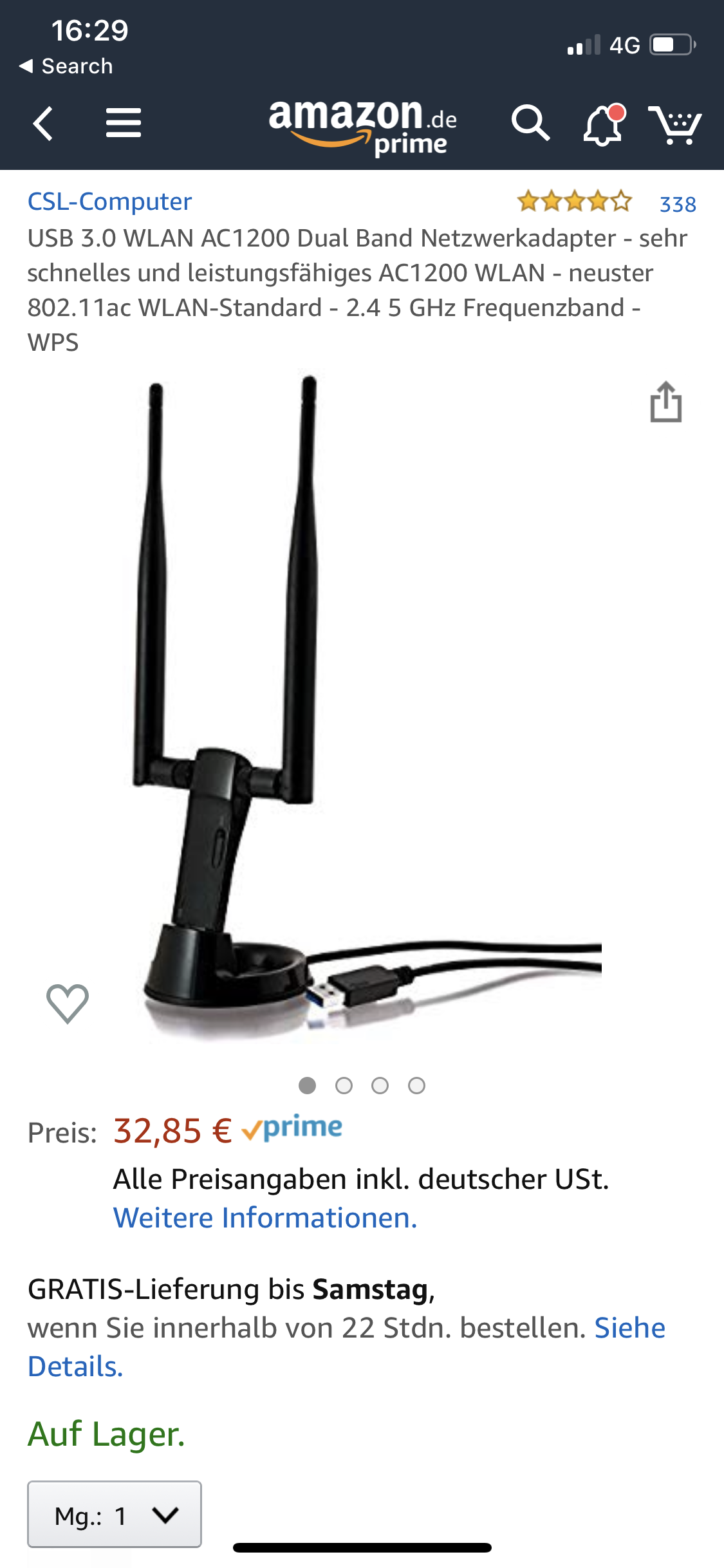Tap the Amazon.de prime logo
This screenshot has width=724, height=1568.
[362, 126]
